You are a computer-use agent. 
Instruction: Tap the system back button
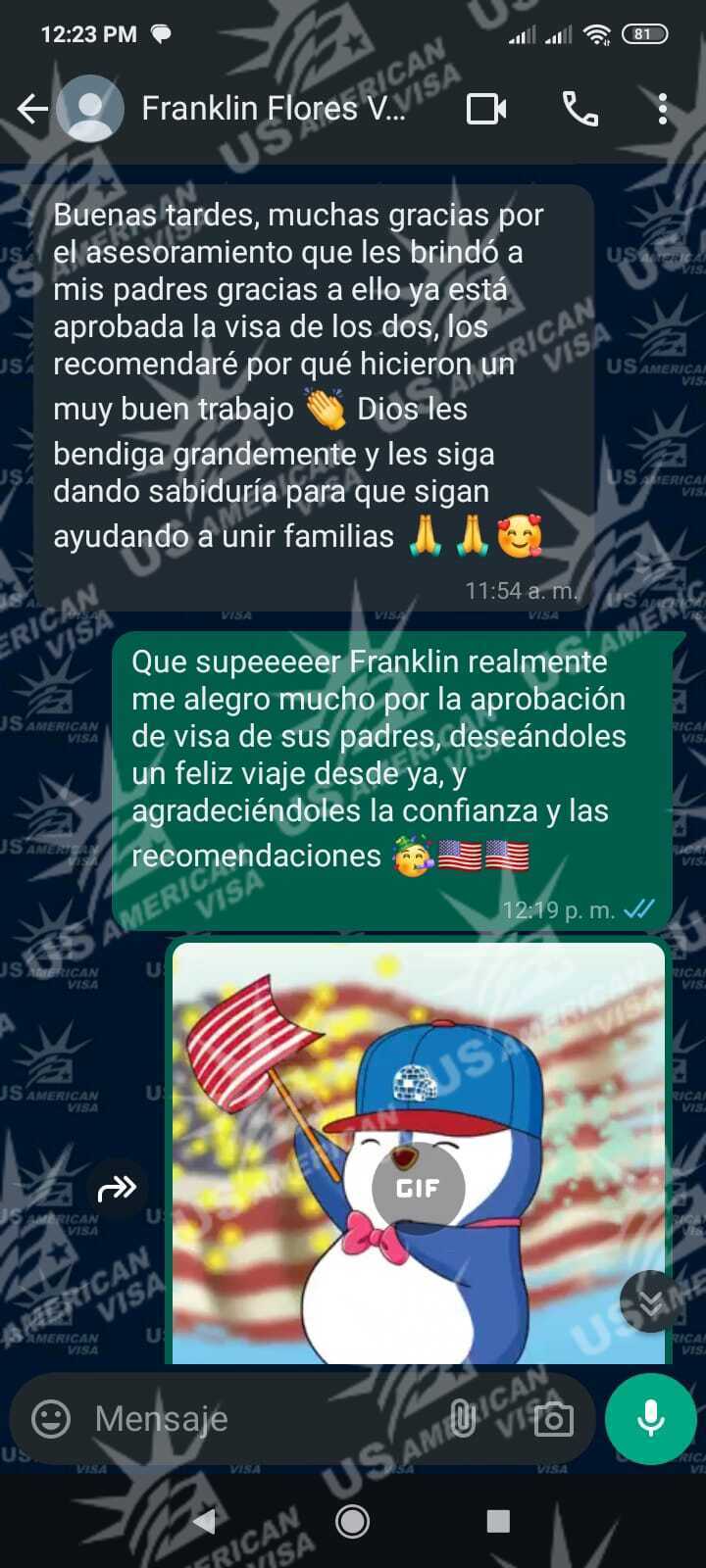pos(205,1521)
